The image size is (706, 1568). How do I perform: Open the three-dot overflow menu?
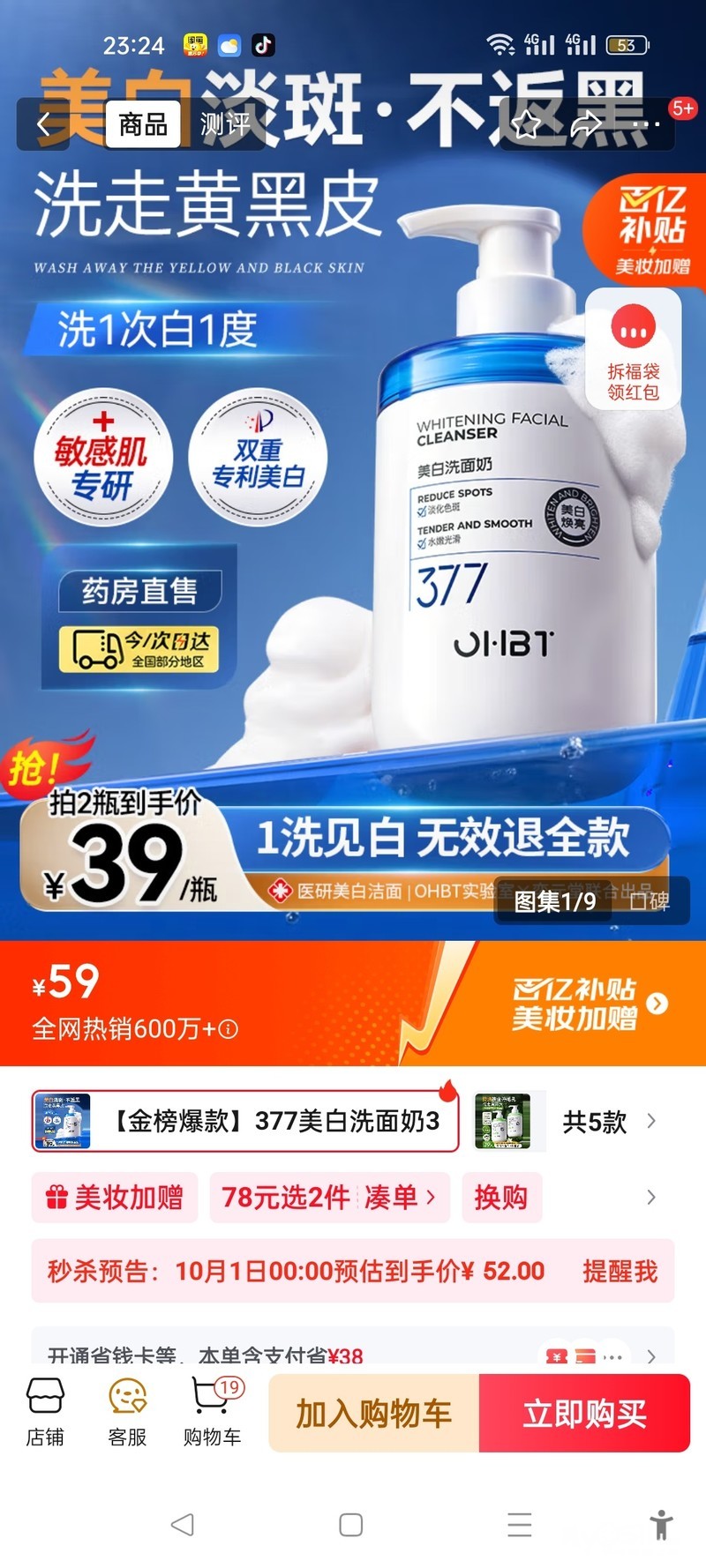[x=646, y=124]
